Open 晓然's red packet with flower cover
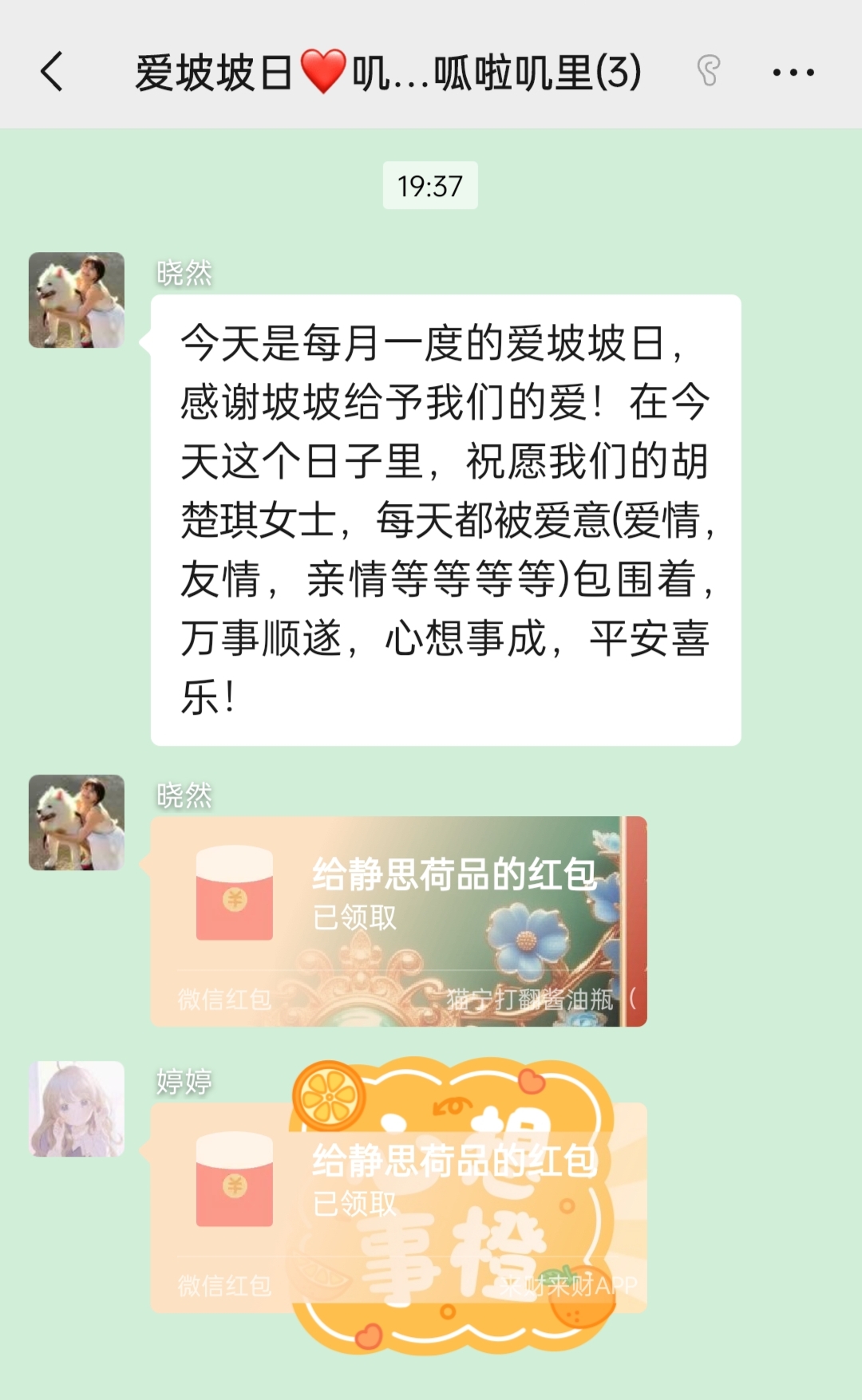 [x=397, y=921]
